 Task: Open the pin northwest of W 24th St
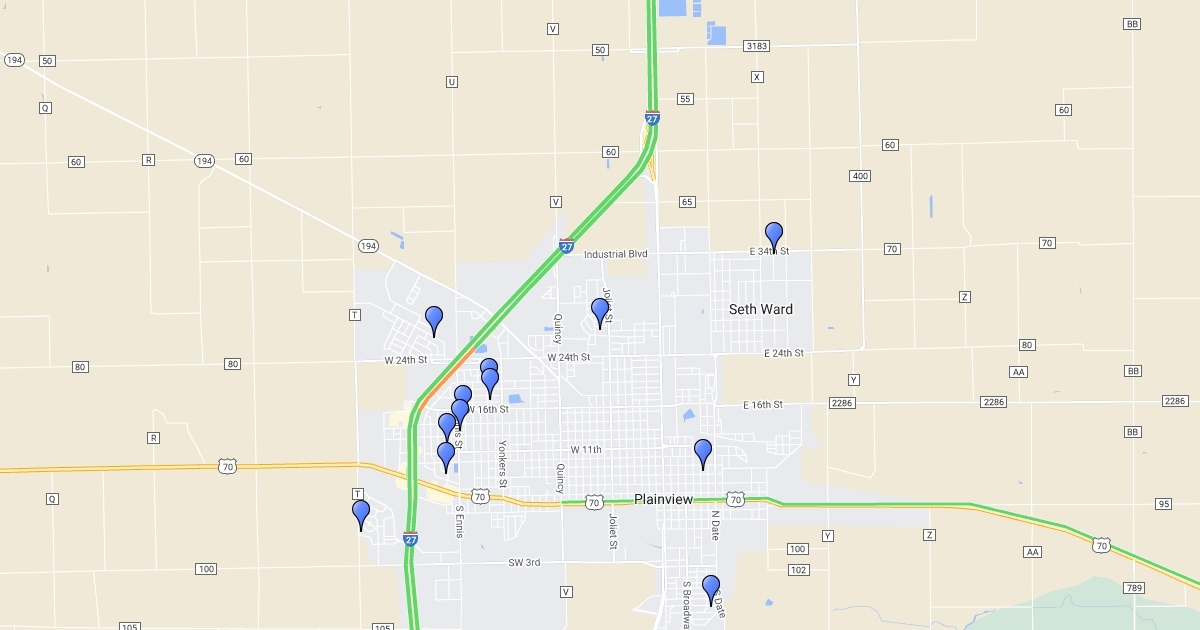[434, 320]
